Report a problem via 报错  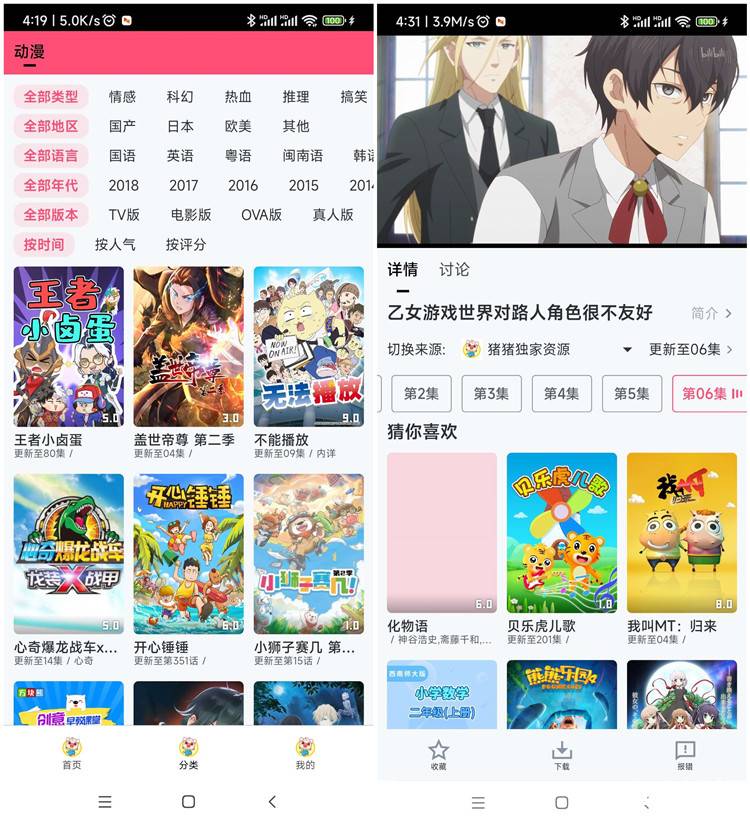click(685, 755)
